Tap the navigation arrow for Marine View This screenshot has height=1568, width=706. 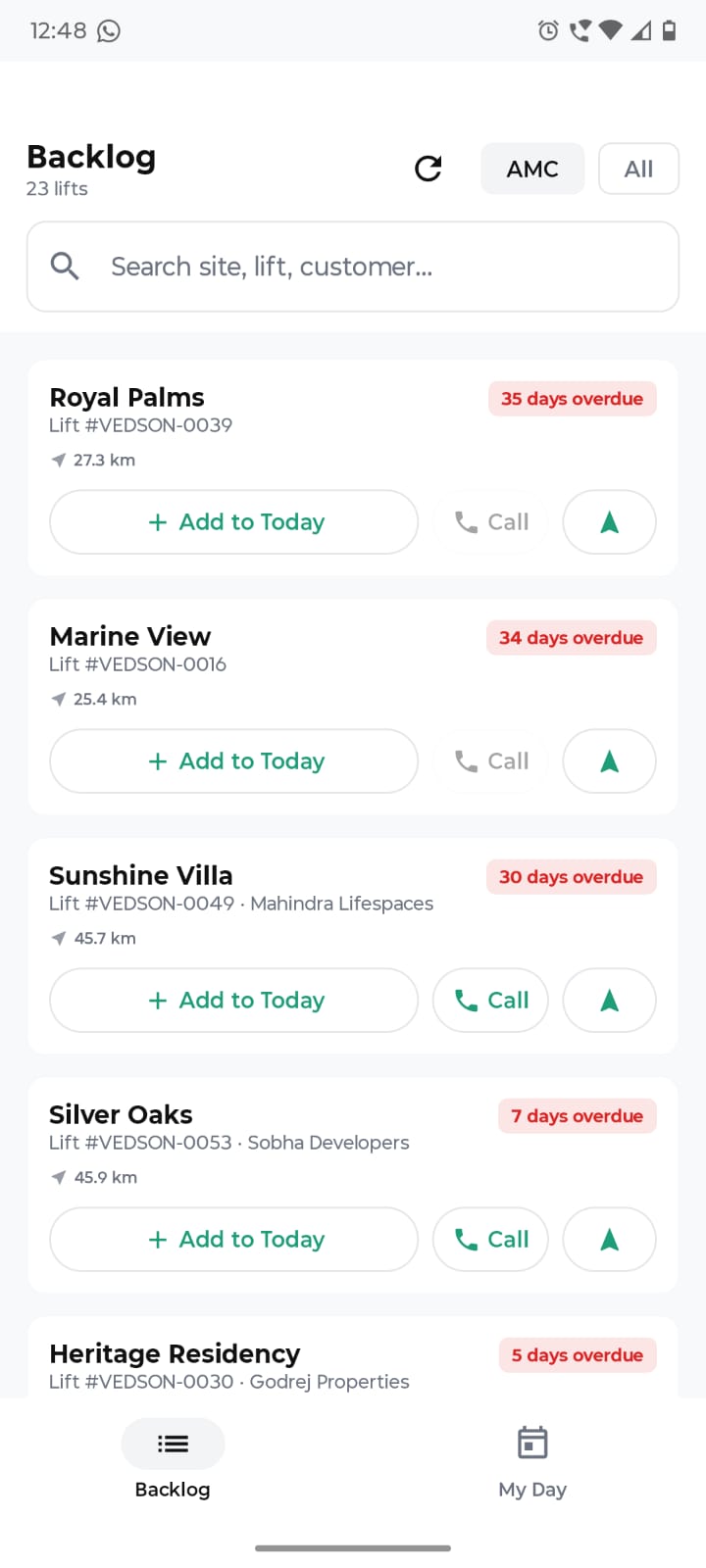point(609,761)
